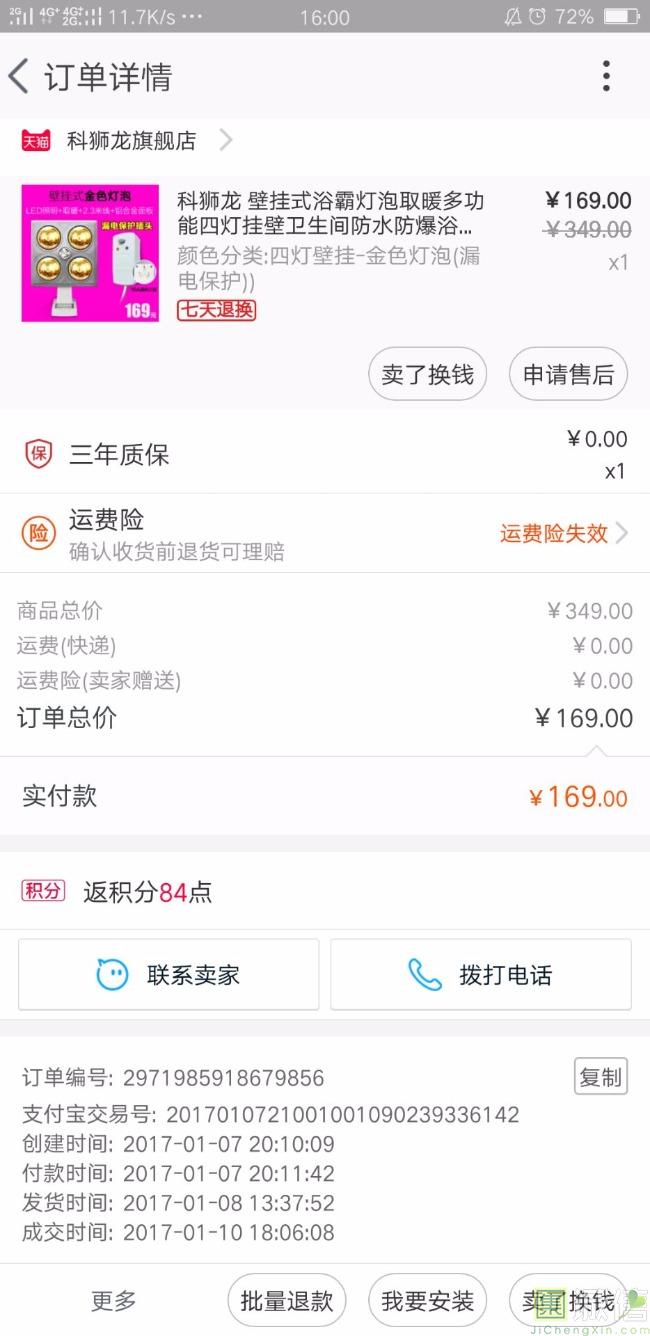Open the three-dot overflow menu

606,76
